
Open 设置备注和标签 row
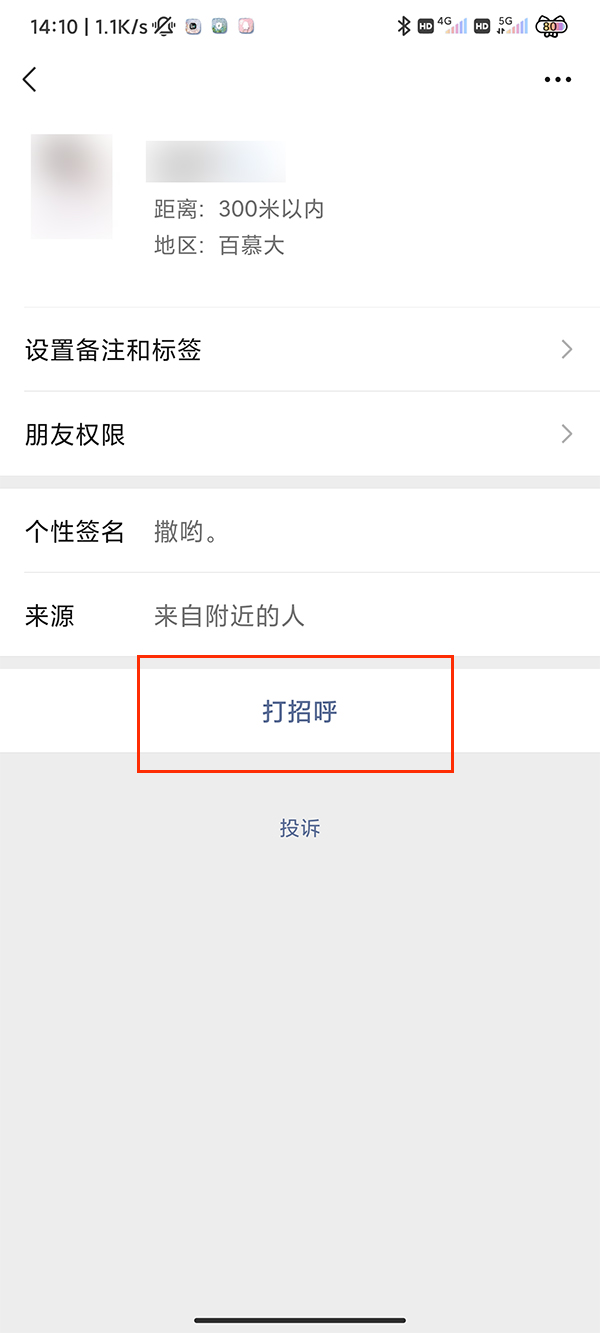pyautogui.click(x=300, y=350)
